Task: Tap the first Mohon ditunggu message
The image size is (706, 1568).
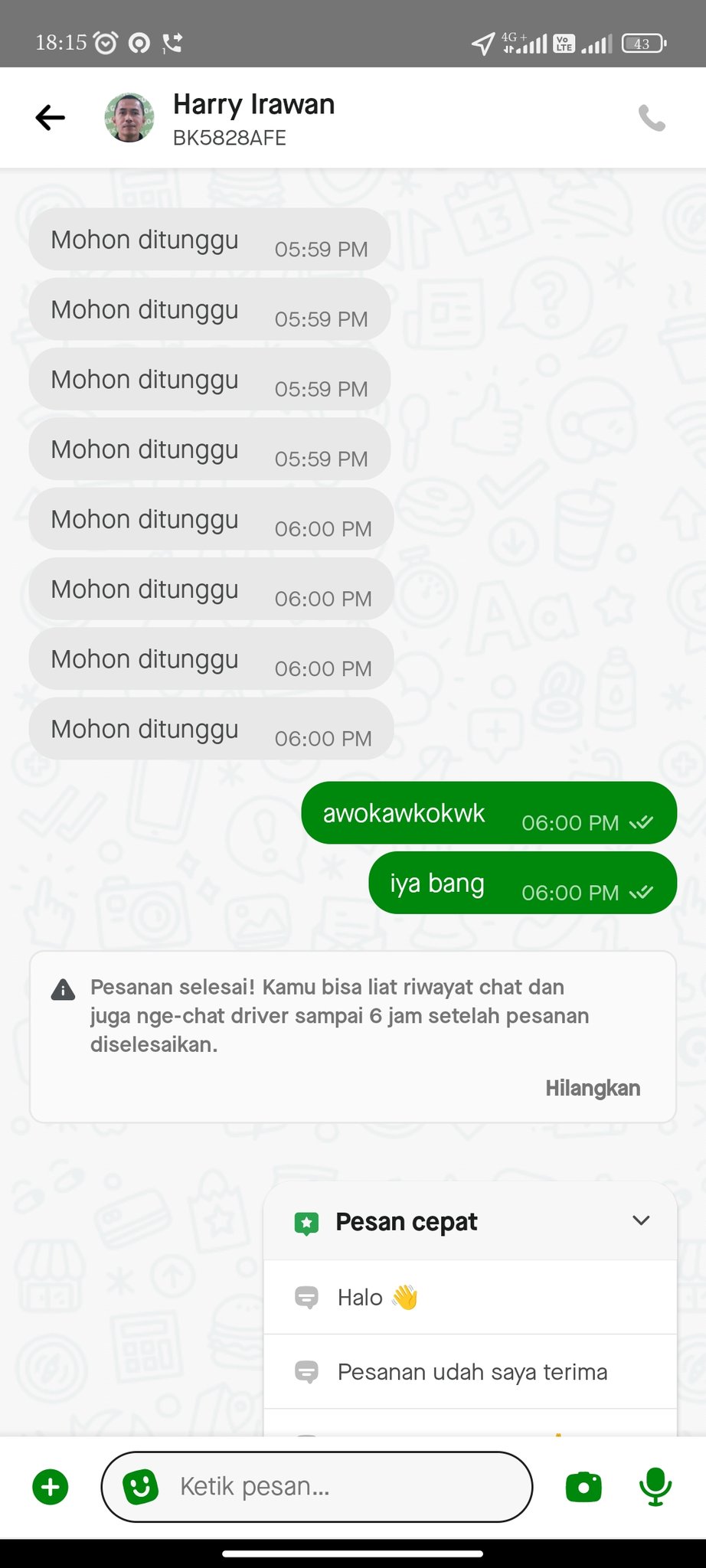Action: (x=210, y=239)
